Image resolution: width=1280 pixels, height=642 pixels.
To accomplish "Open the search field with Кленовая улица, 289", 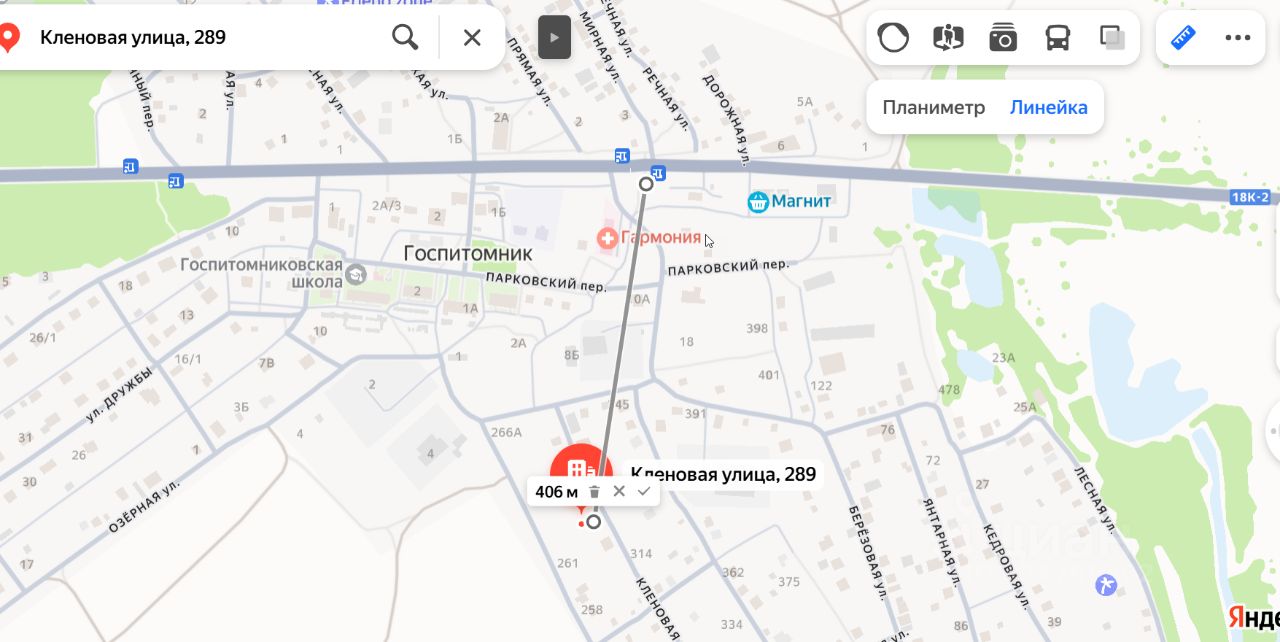I will coord(200,38).
